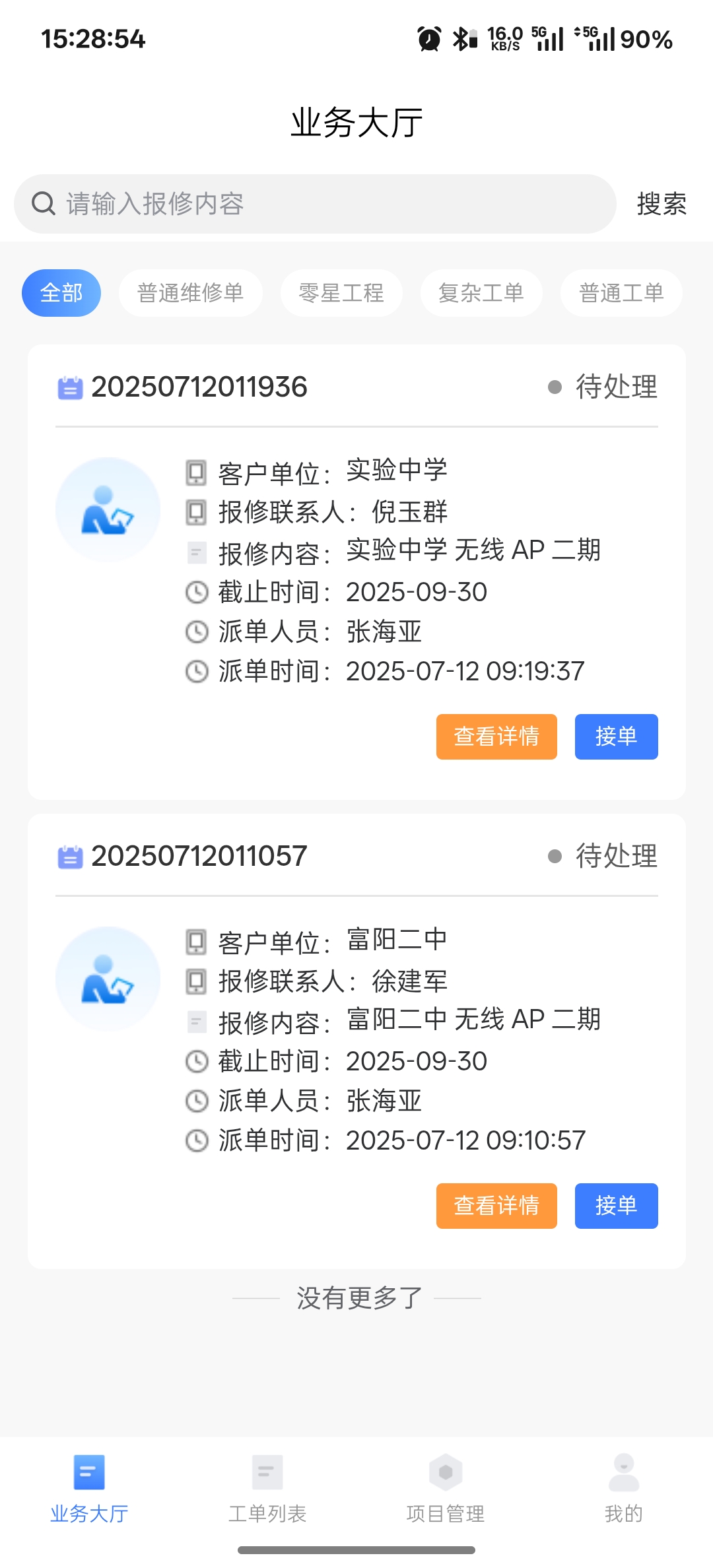Tap 接单 on order 20250712011936

click(615, 737)
